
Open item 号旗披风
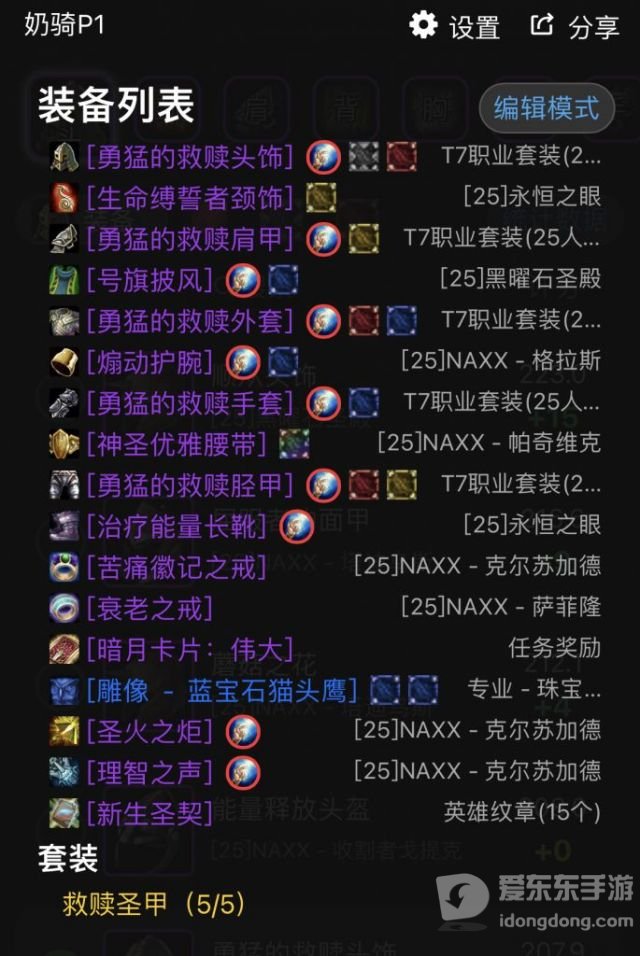coord(150,279)
